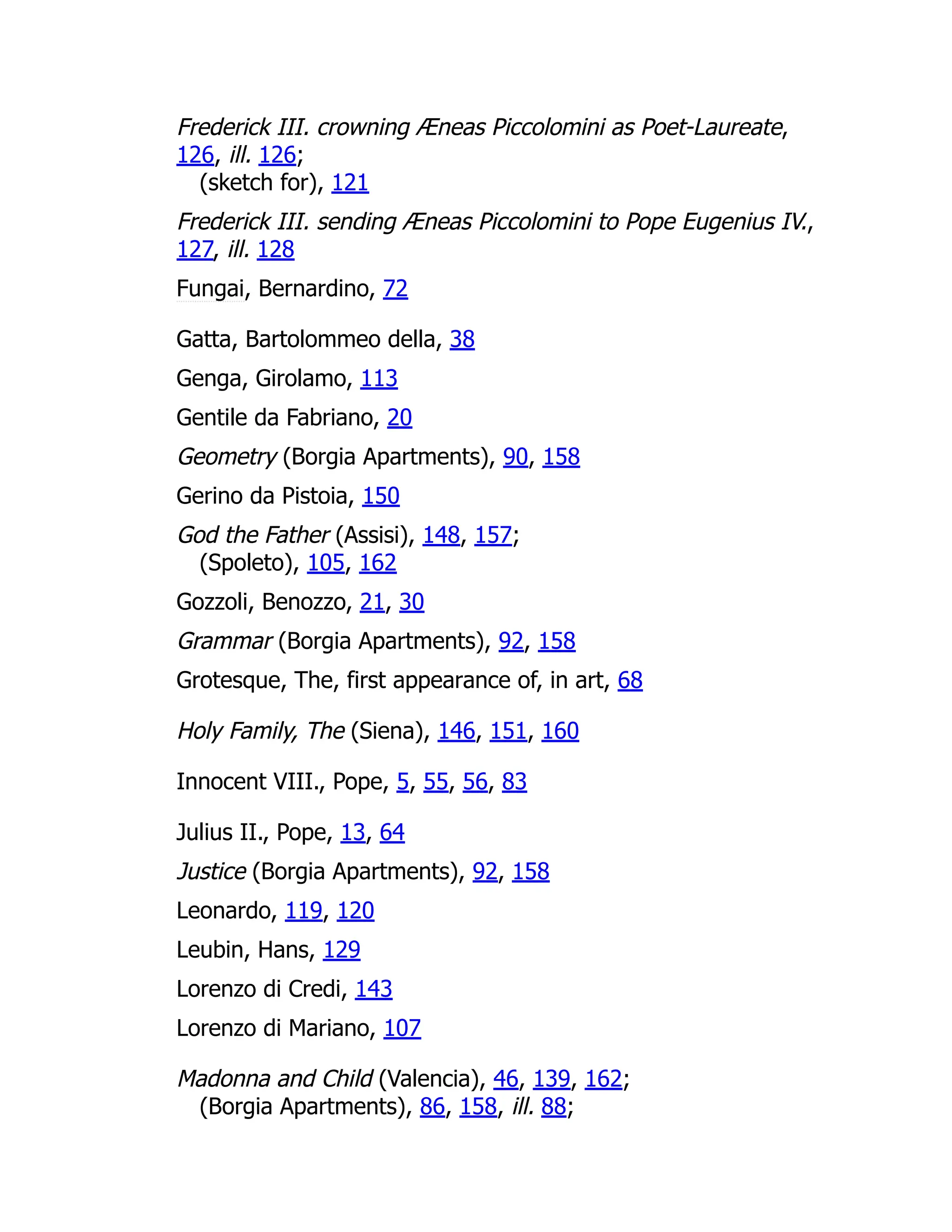The image size is (952, 1232).
Task: Follow page 21 link for Gozzoli, Benozzo
Action: point(372,603)
